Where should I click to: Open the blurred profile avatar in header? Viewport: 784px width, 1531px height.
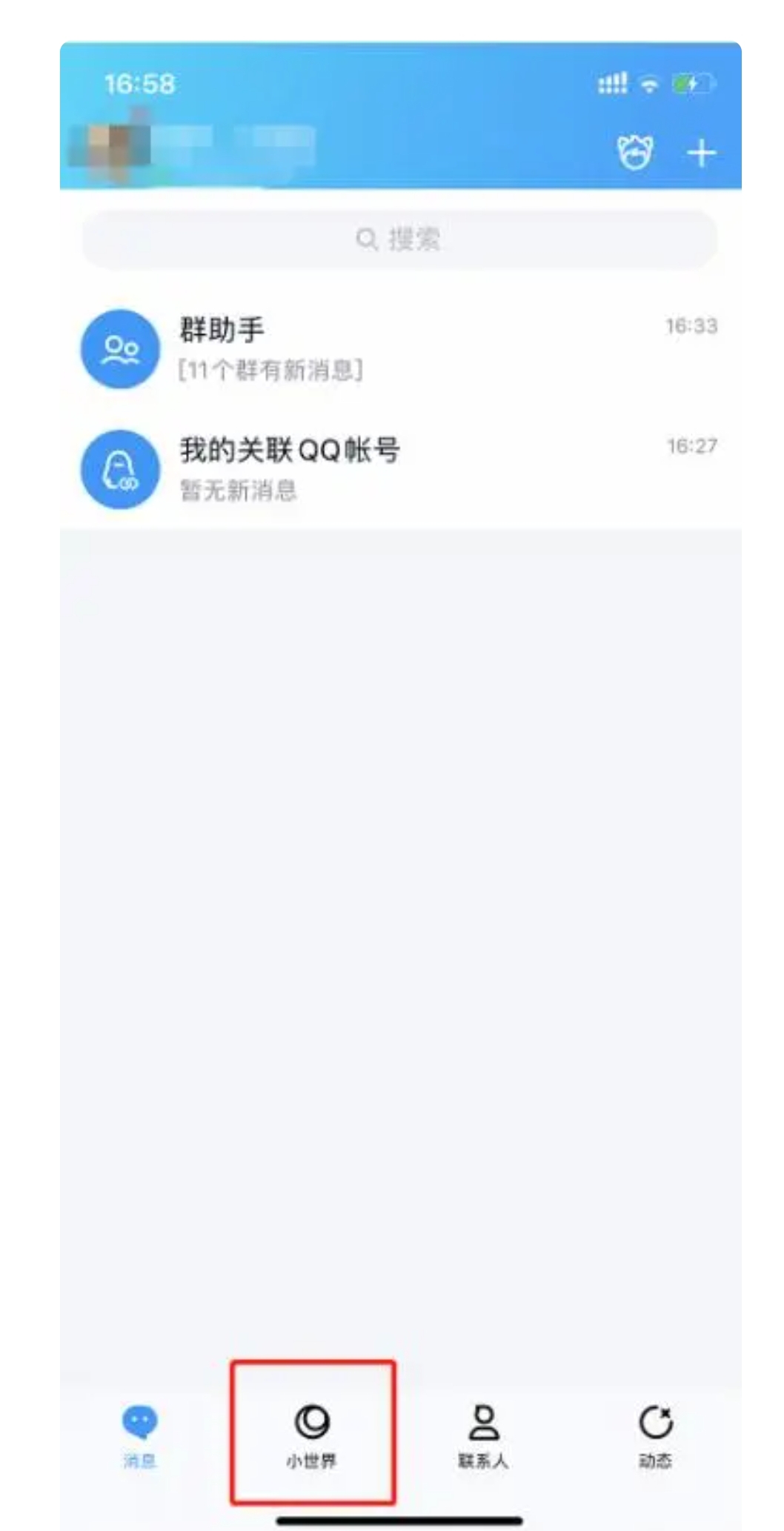coord(111,146)
